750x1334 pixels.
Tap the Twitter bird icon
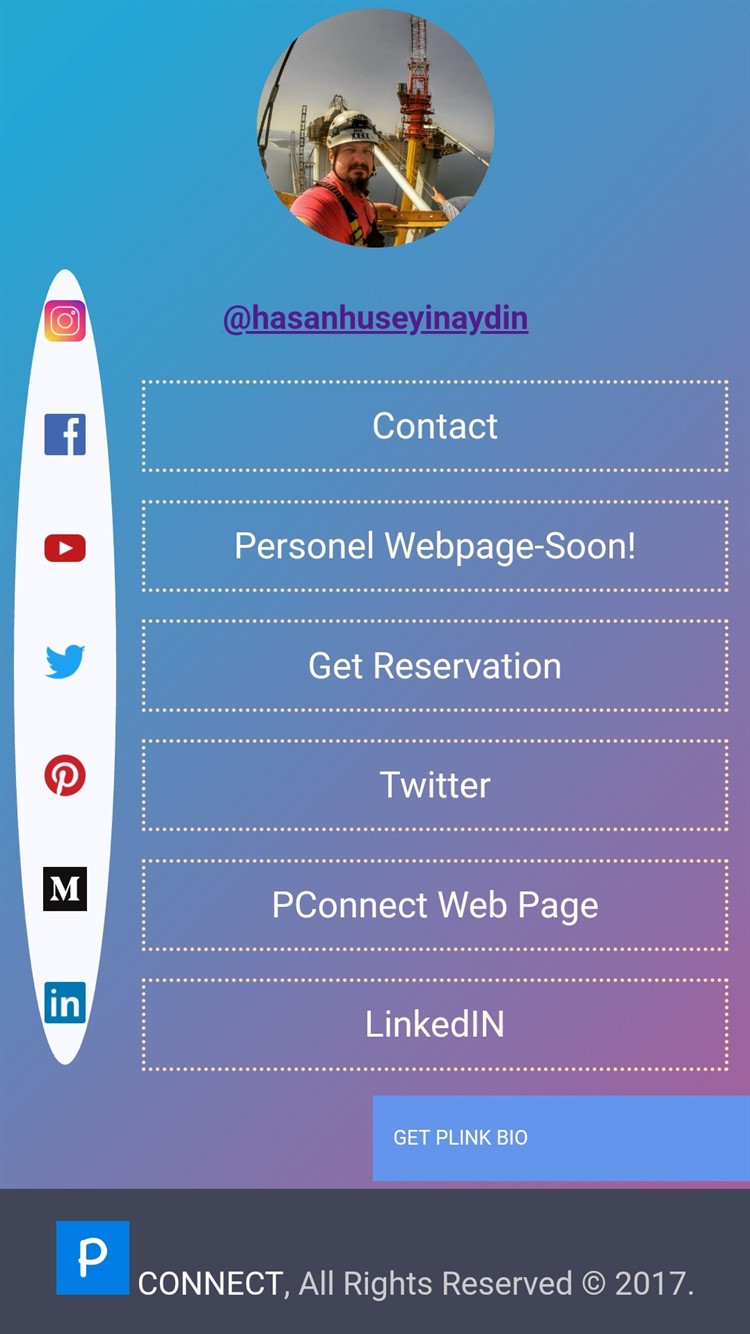coord(65,662)
